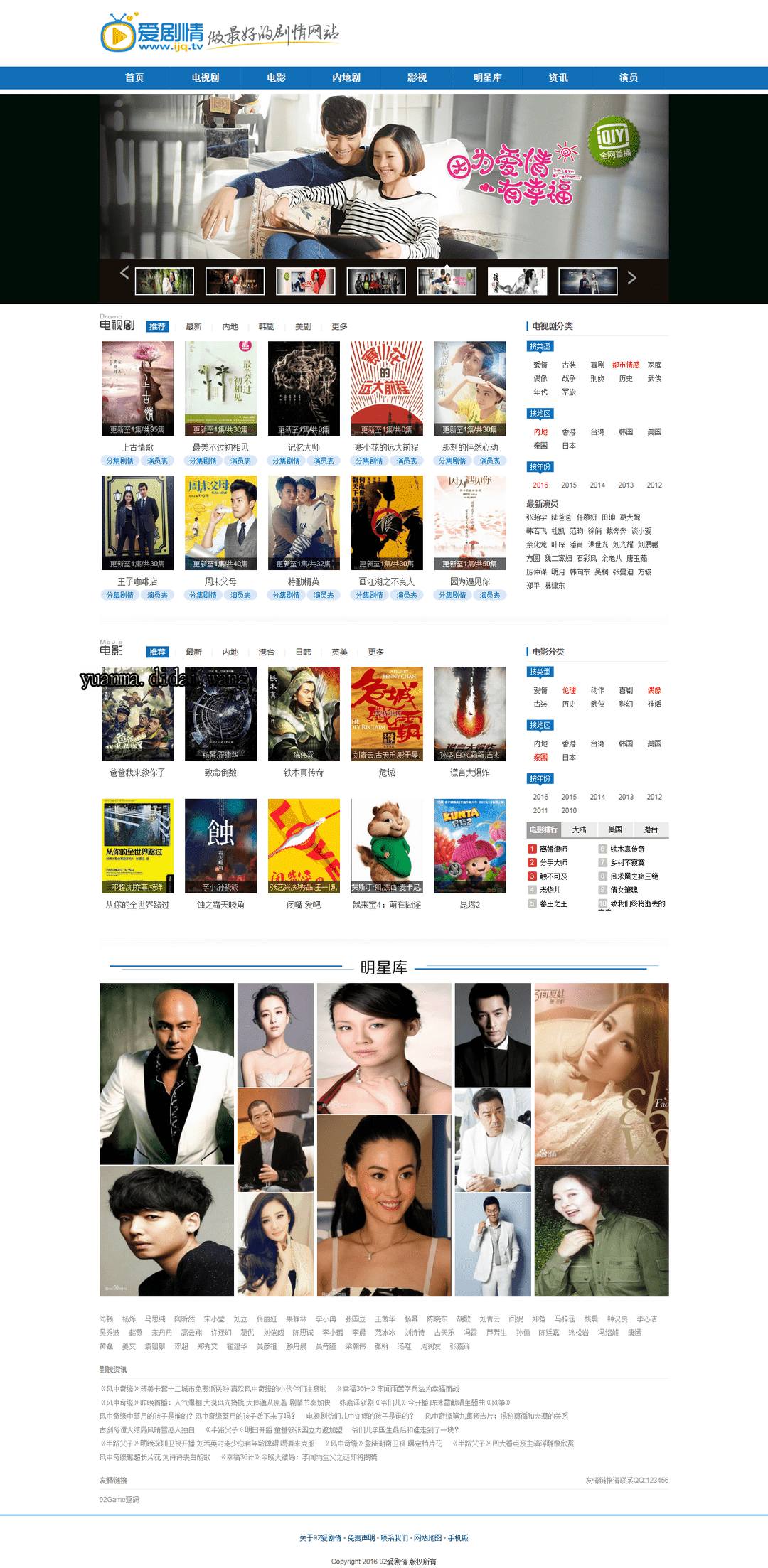Switch the movie section to 港台 tab
The height and width of the screenshot is (1568, 768).
pos(267,653)
